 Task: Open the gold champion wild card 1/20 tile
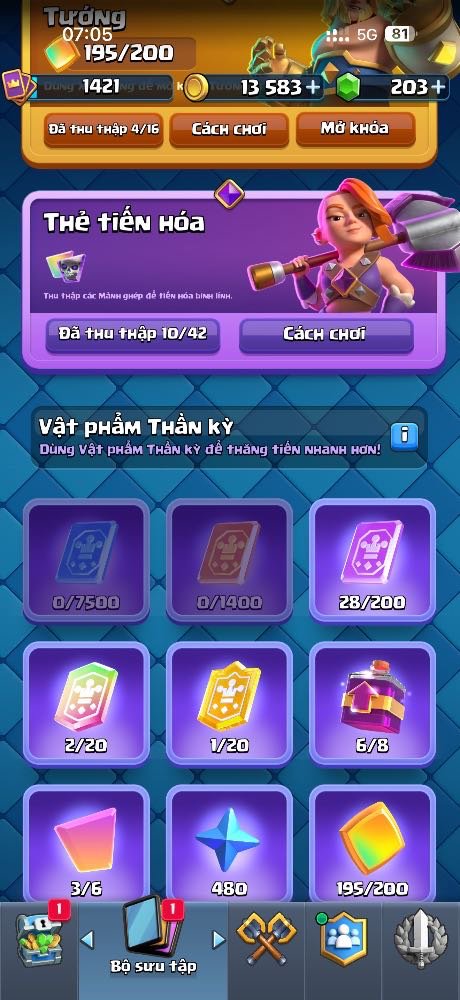[229, 703]
